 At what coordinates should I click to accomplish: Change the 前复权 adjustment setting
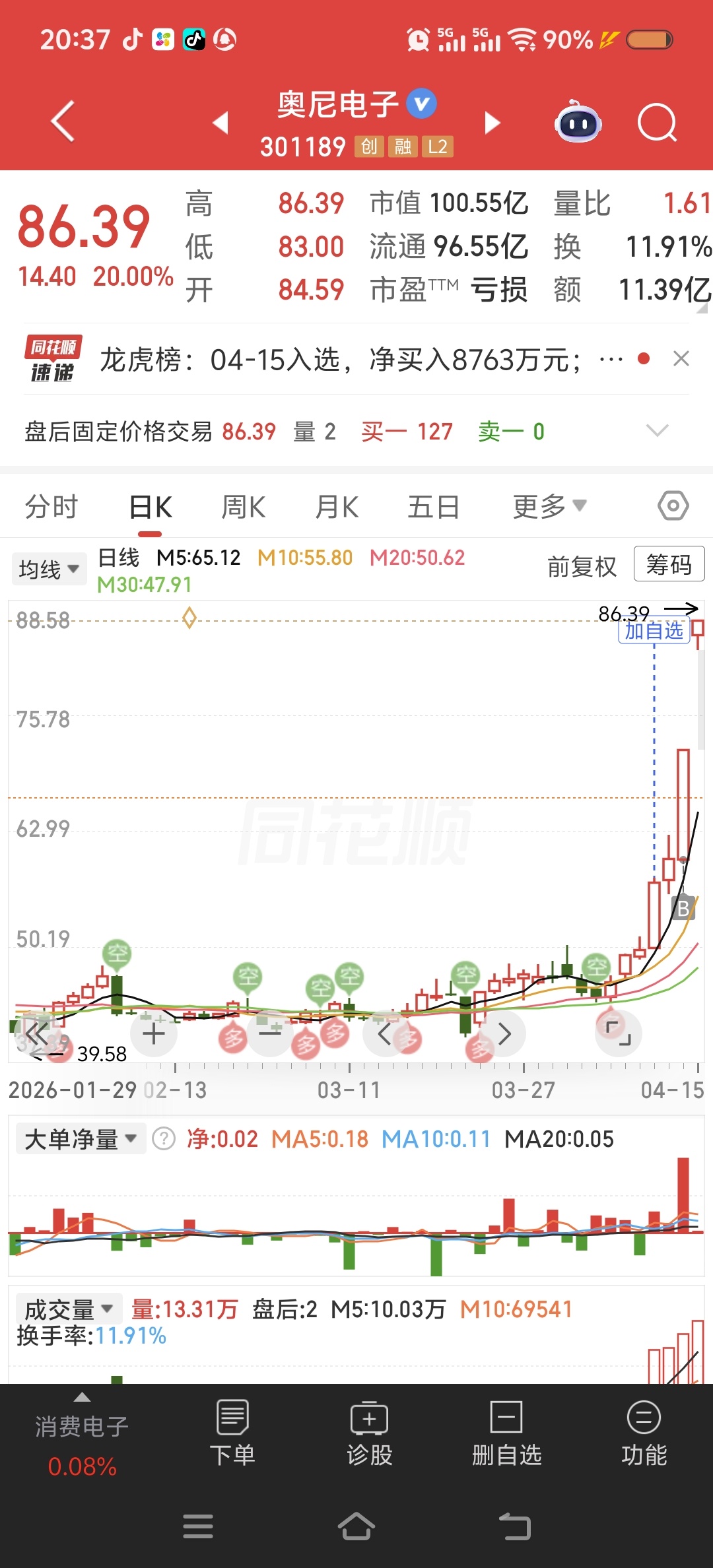[582, 566]
